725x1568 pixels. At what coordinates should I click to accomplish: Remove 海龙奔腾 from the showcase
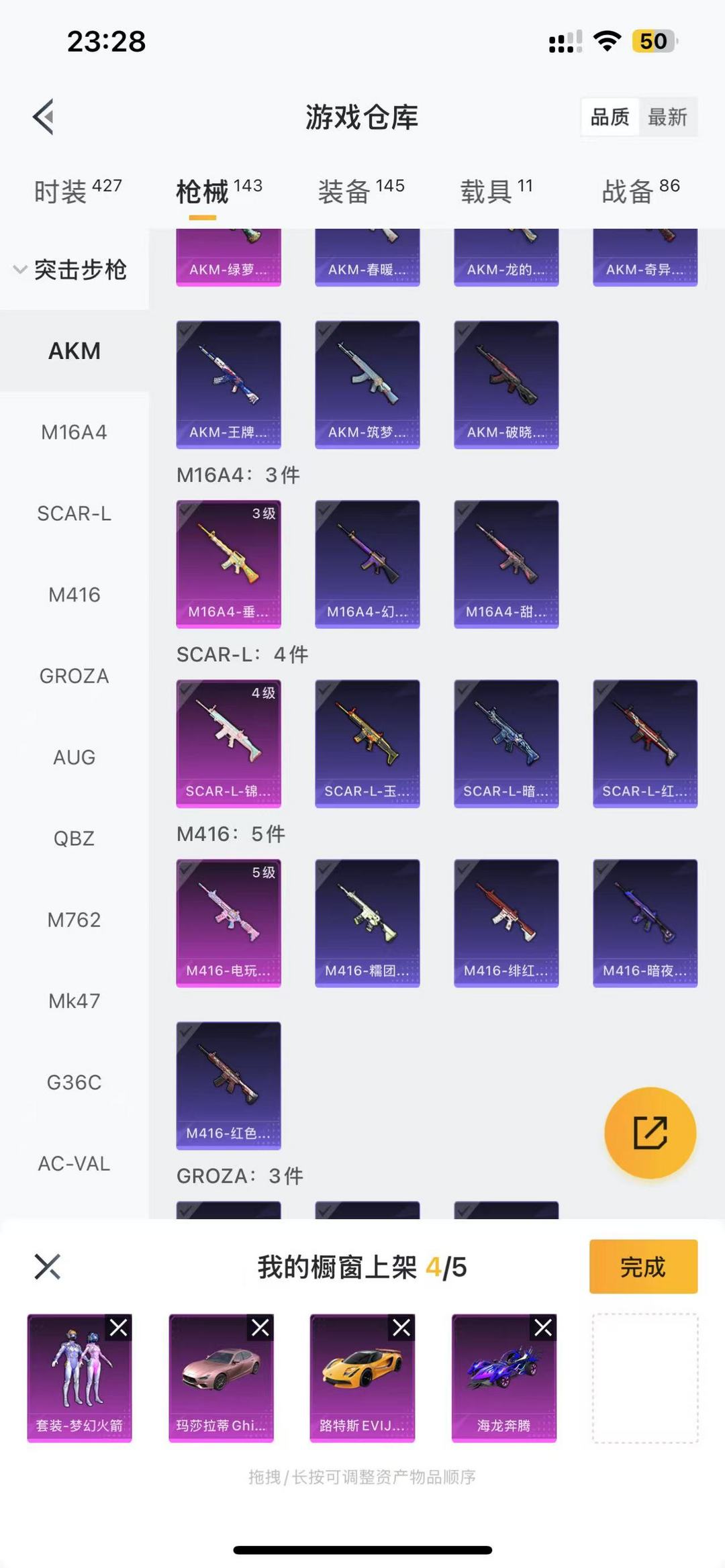click(543, 1327)
